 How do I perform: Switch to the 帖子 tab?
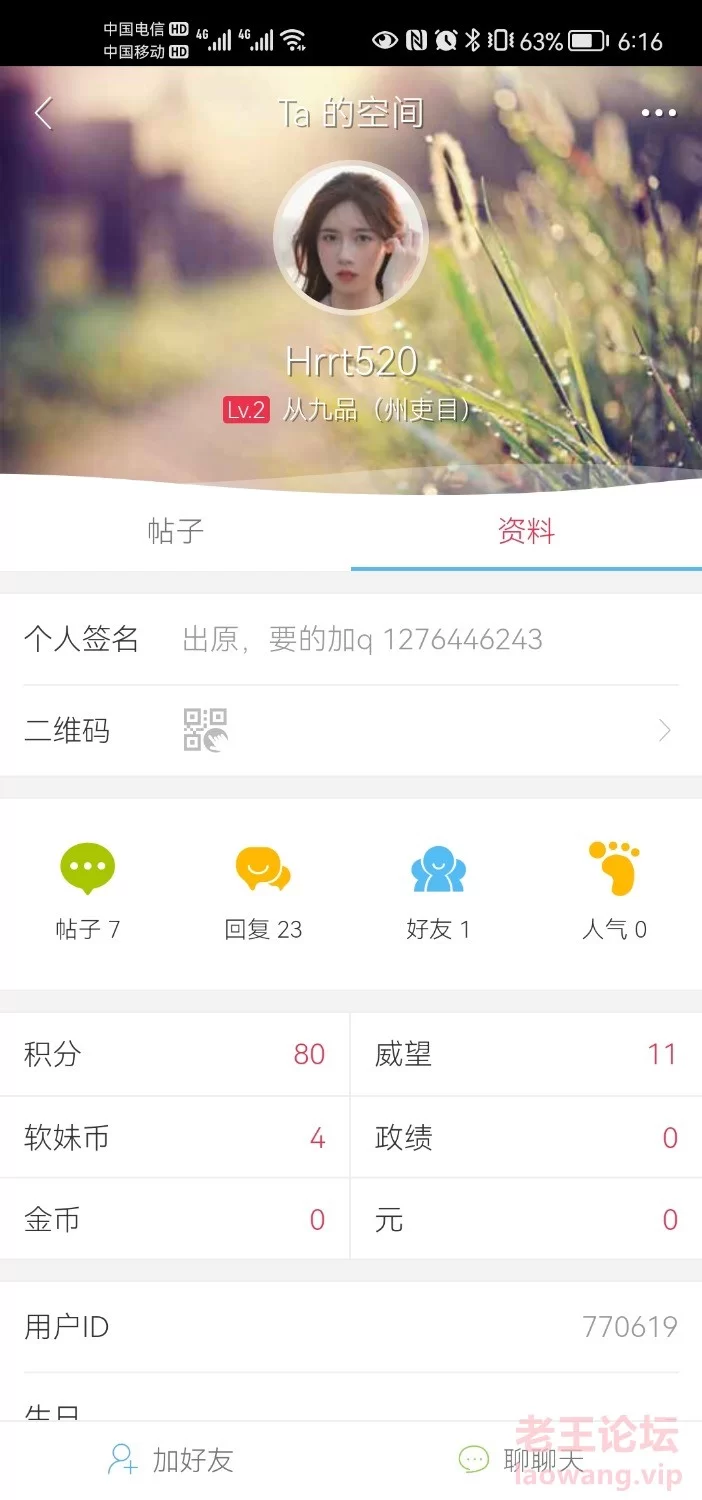[x=175, y=532]
